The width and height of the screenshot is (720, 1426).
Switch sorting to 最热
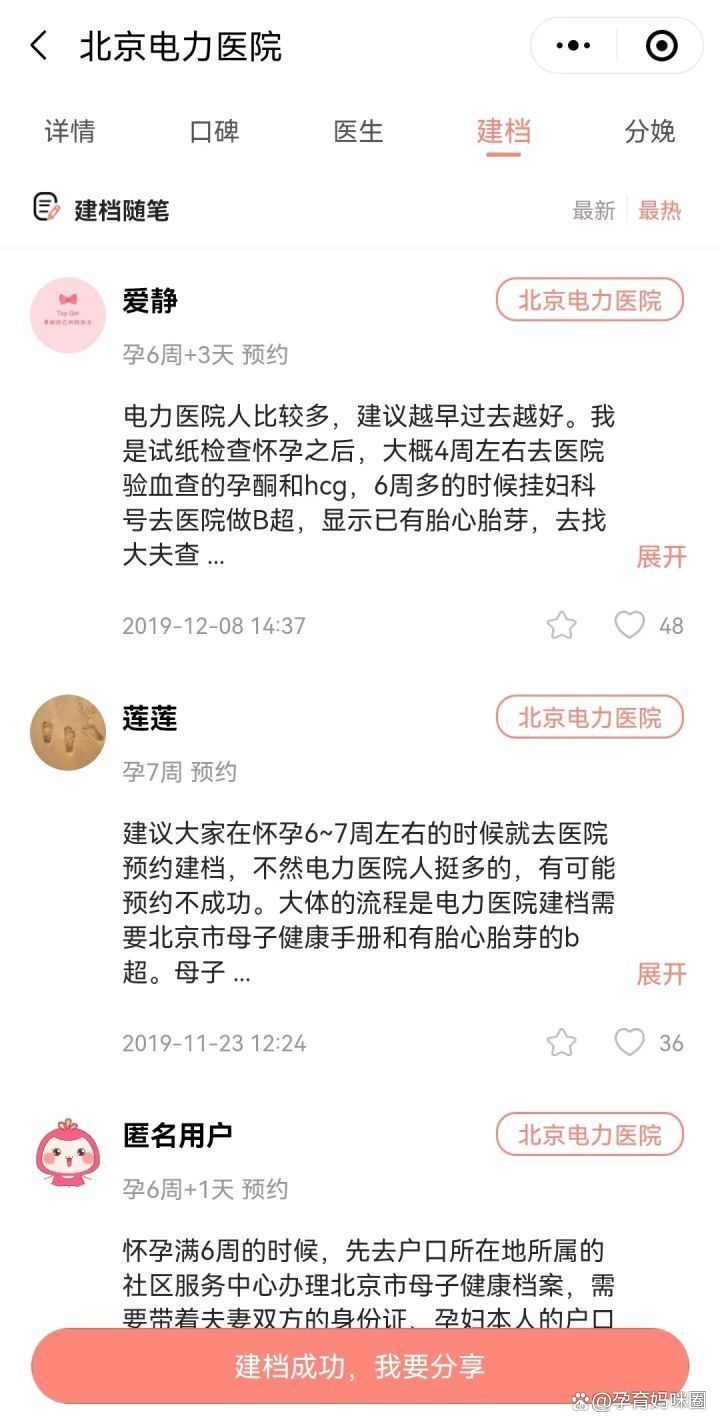(x=662, y=211)
